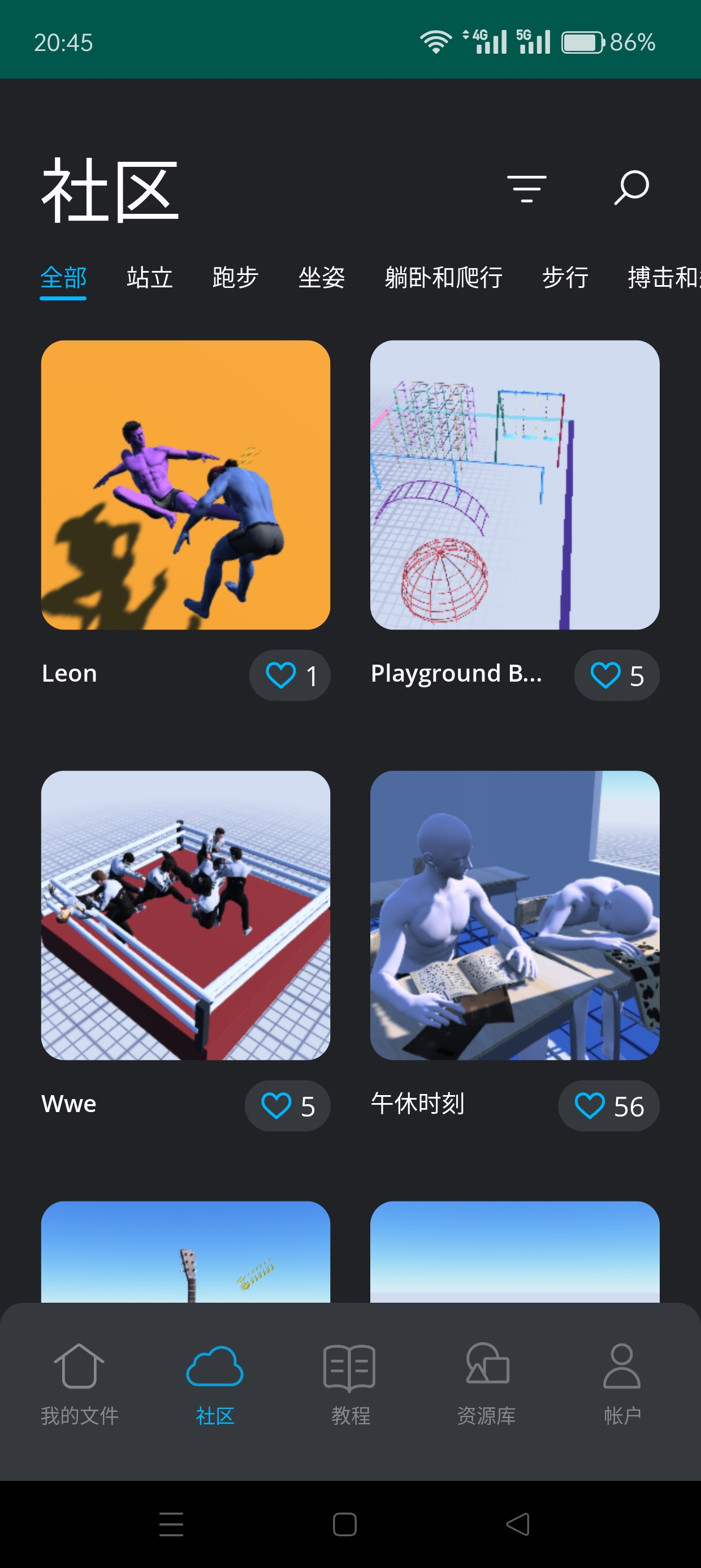Switch to the 跑步 category tab
The height and width of the screenshot is (1568, 701).
236,278
